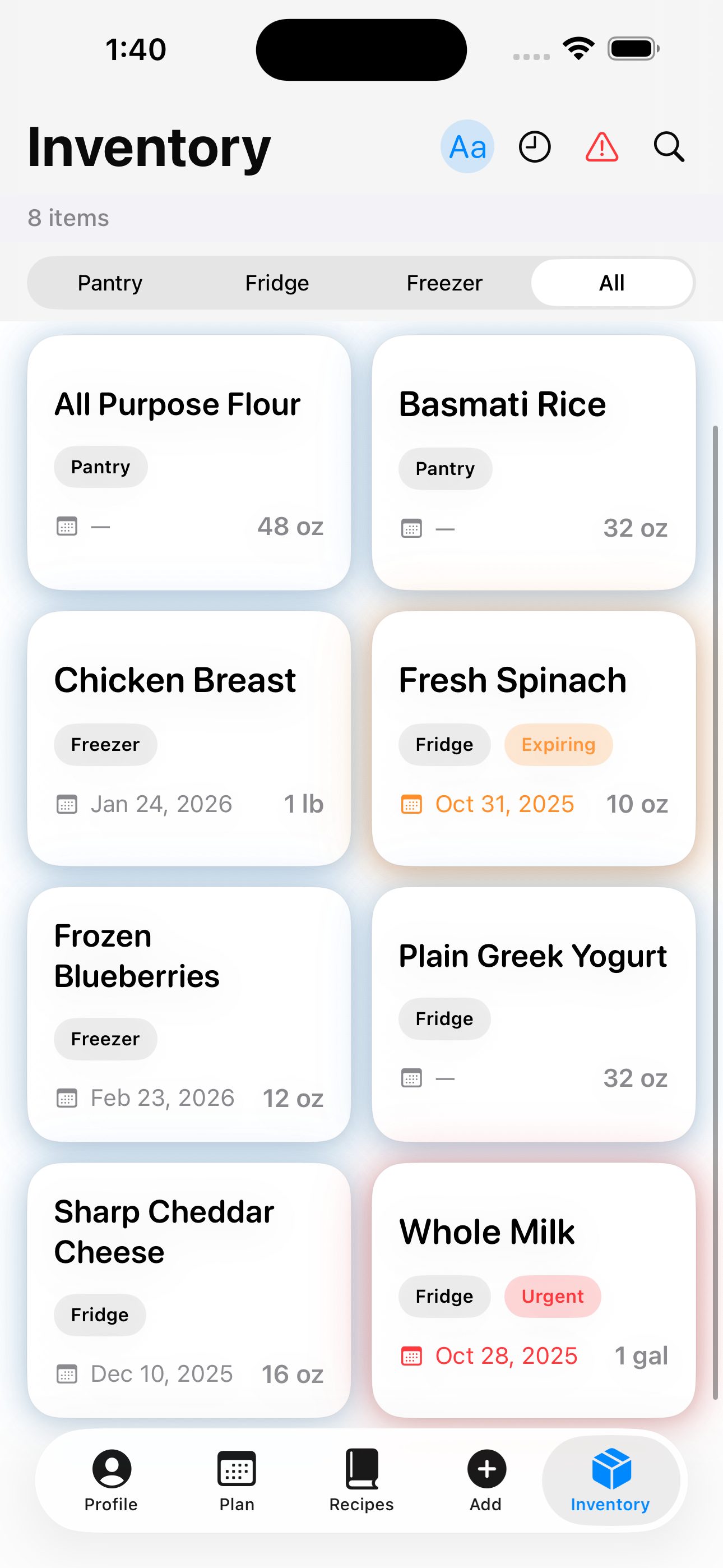Switch to the Fridge filter
The image size is (723, 1568).
pyautogui.click(x=277, y=283)
